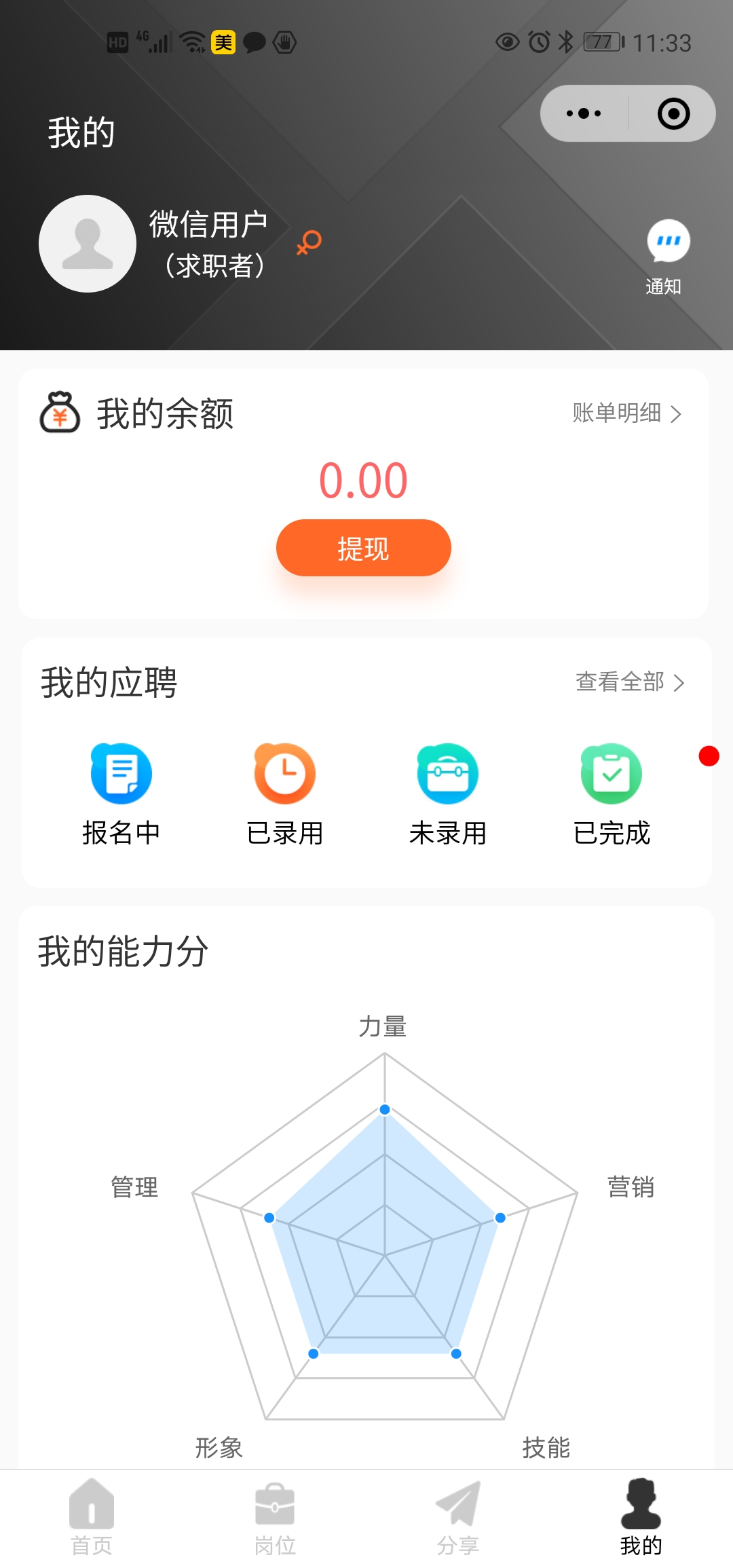The height and width of the screenshot is (1568, 733).
Task: Open 查看全部 to see all applications
Action: click(630, 682)
